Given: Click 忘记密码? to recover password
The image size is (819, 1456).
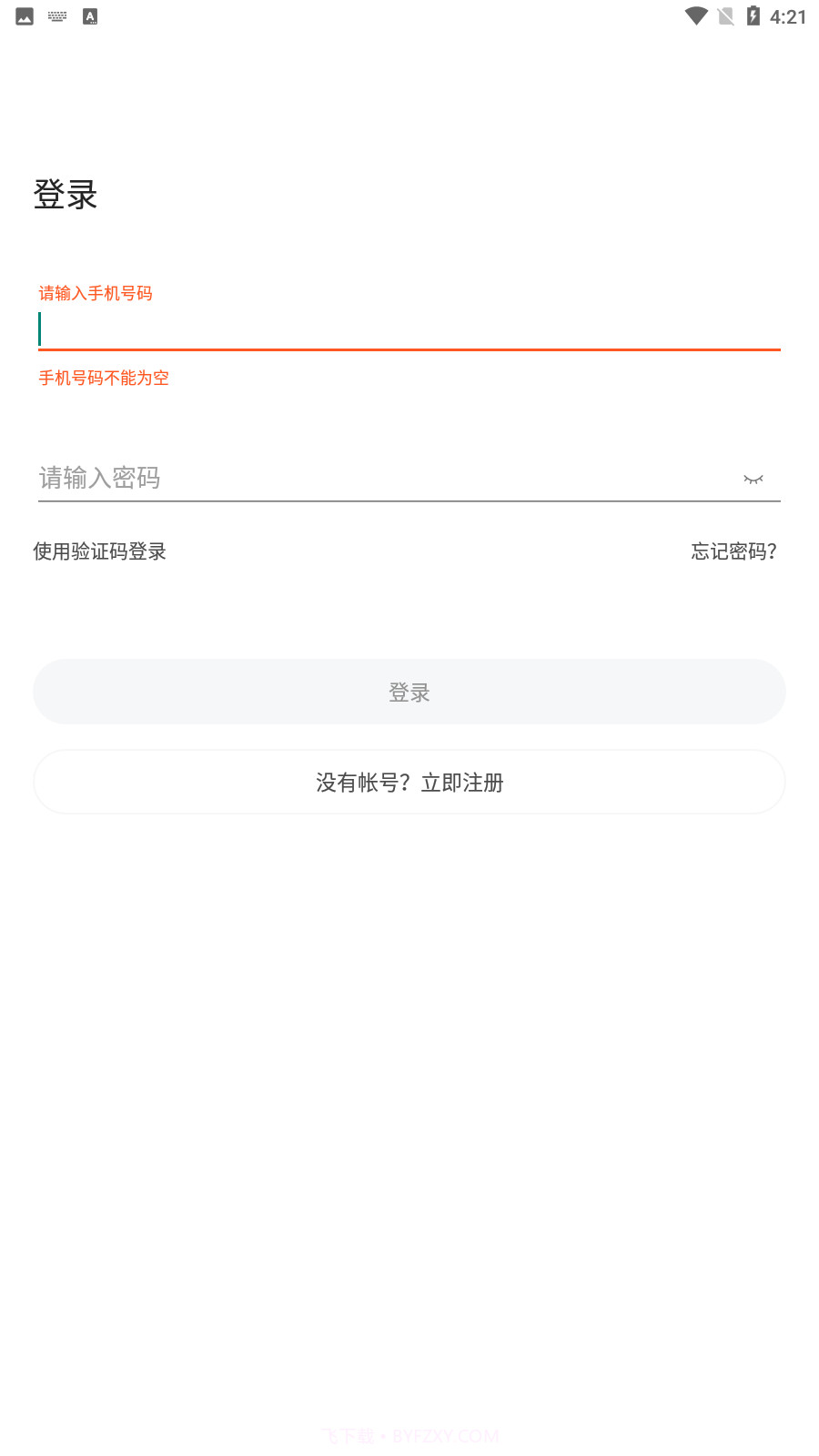Looking at the screenshot, I should tap(733, 551).
